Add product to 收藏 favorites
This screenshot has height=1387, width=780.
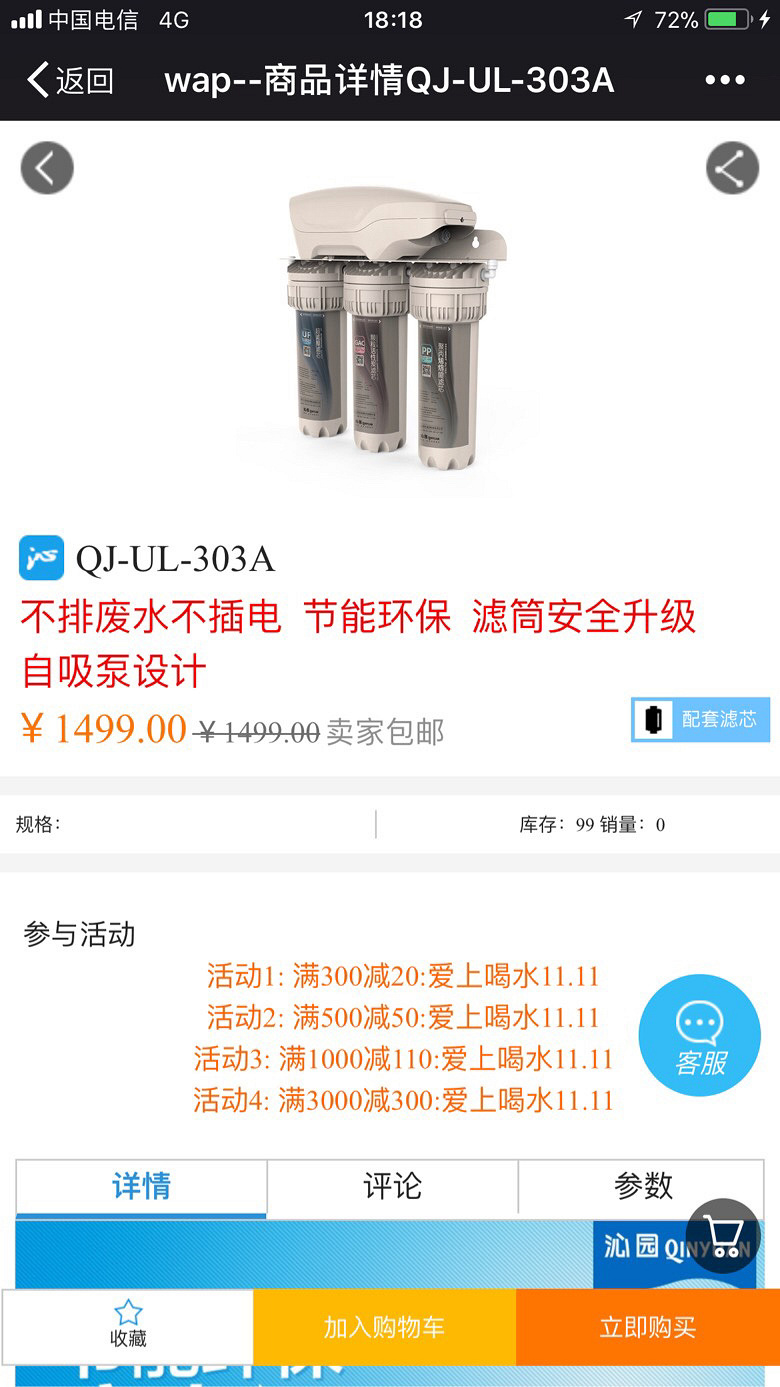coord(128,1326)
